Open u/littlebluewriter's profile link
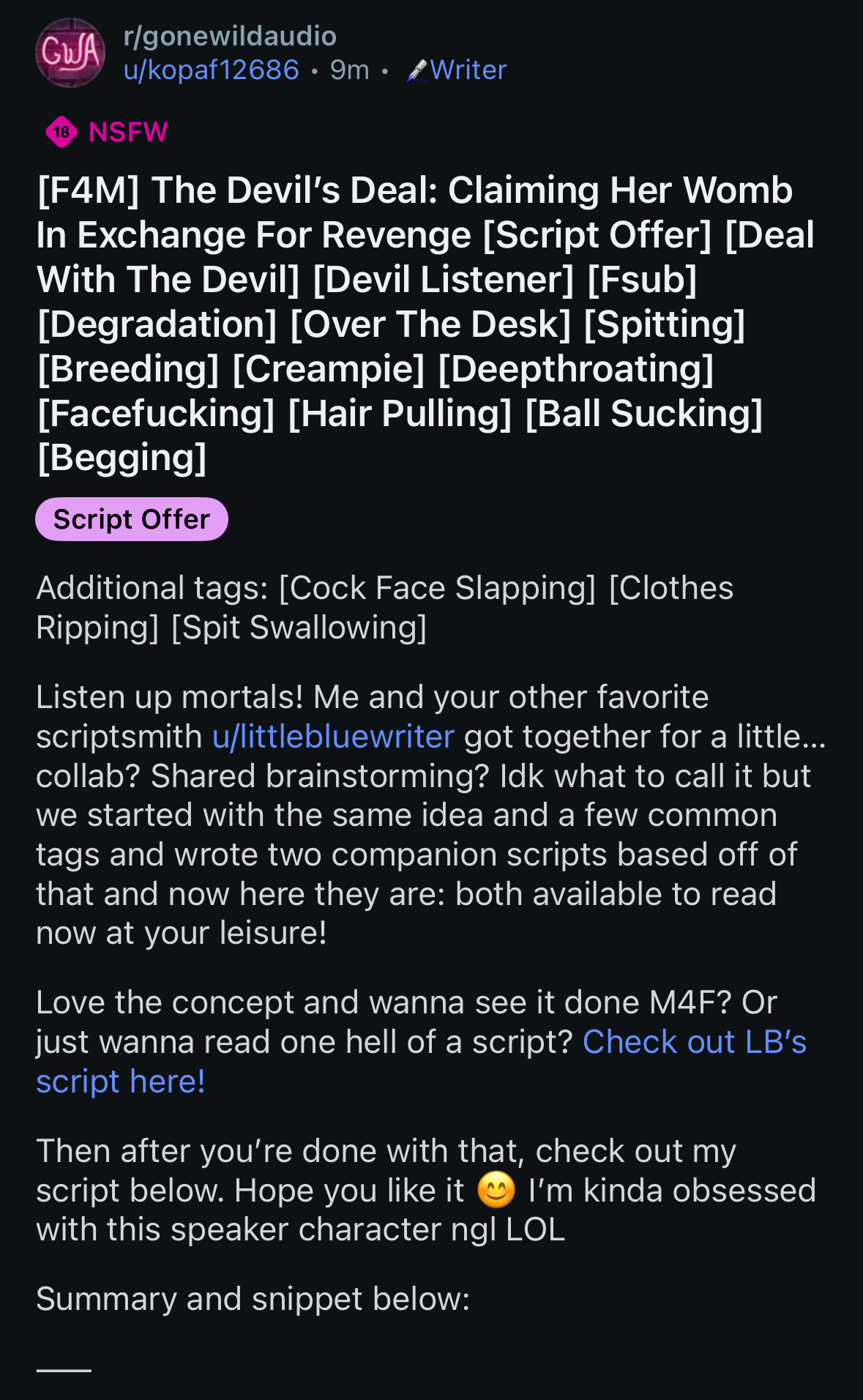This screenshot has height=1400, width=863. click(x=333, y=737)
